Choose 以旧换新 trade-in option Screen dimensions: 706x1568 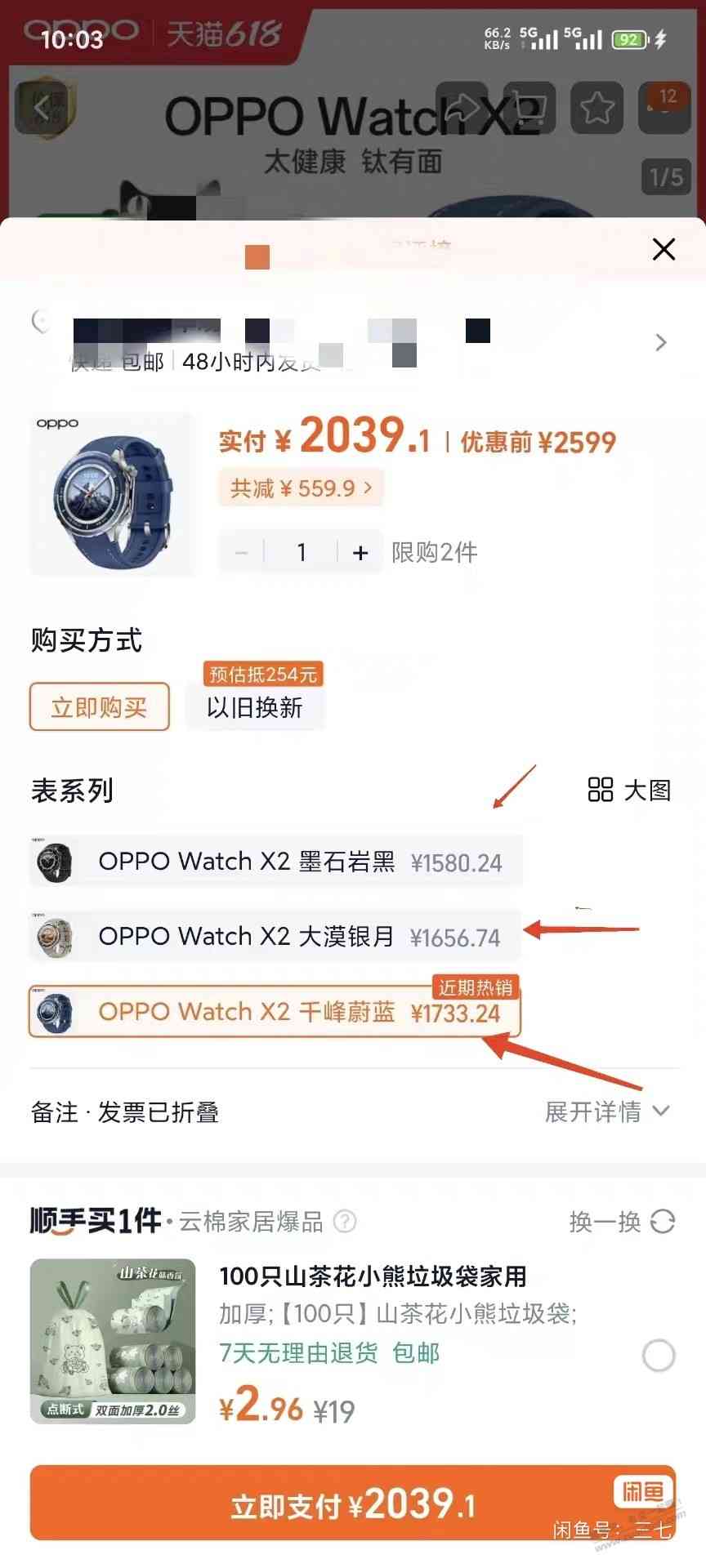point(254,707)
